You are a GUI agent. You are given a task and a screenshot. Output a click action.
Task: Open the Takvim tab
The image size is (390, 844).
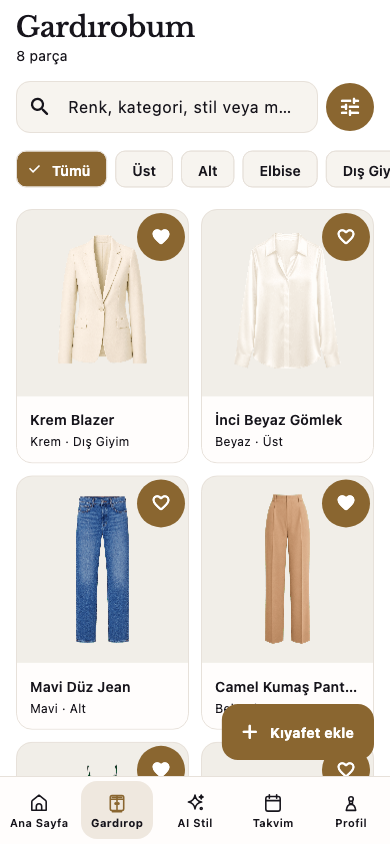273,810
